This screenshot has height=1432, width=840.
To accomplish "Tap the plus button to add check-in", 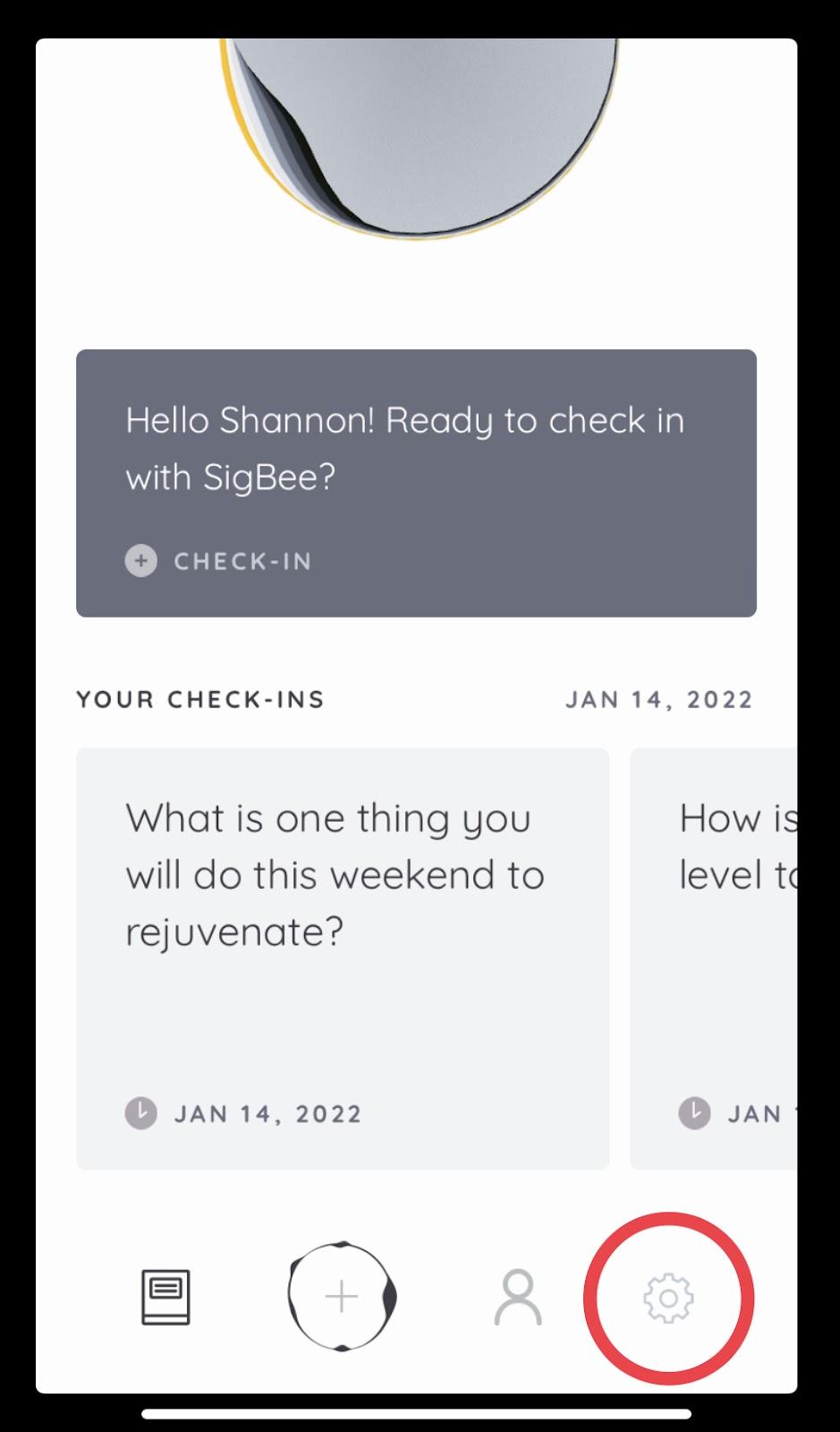I will click(342, 1296).
